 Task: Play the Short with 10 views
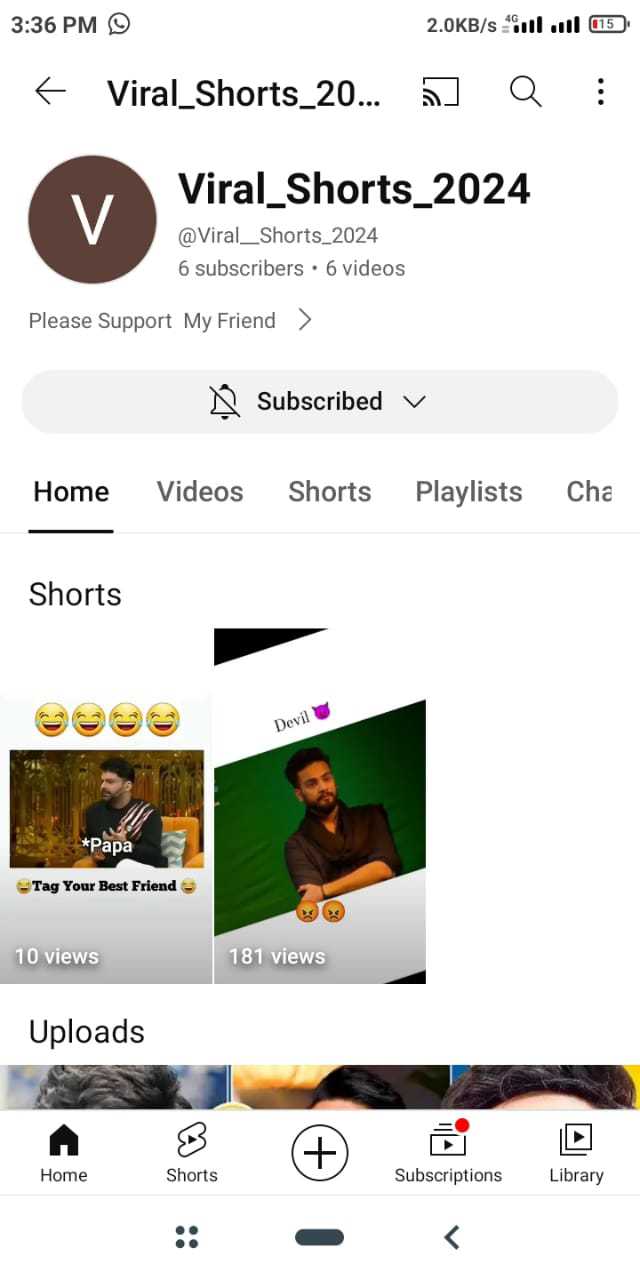106,840
